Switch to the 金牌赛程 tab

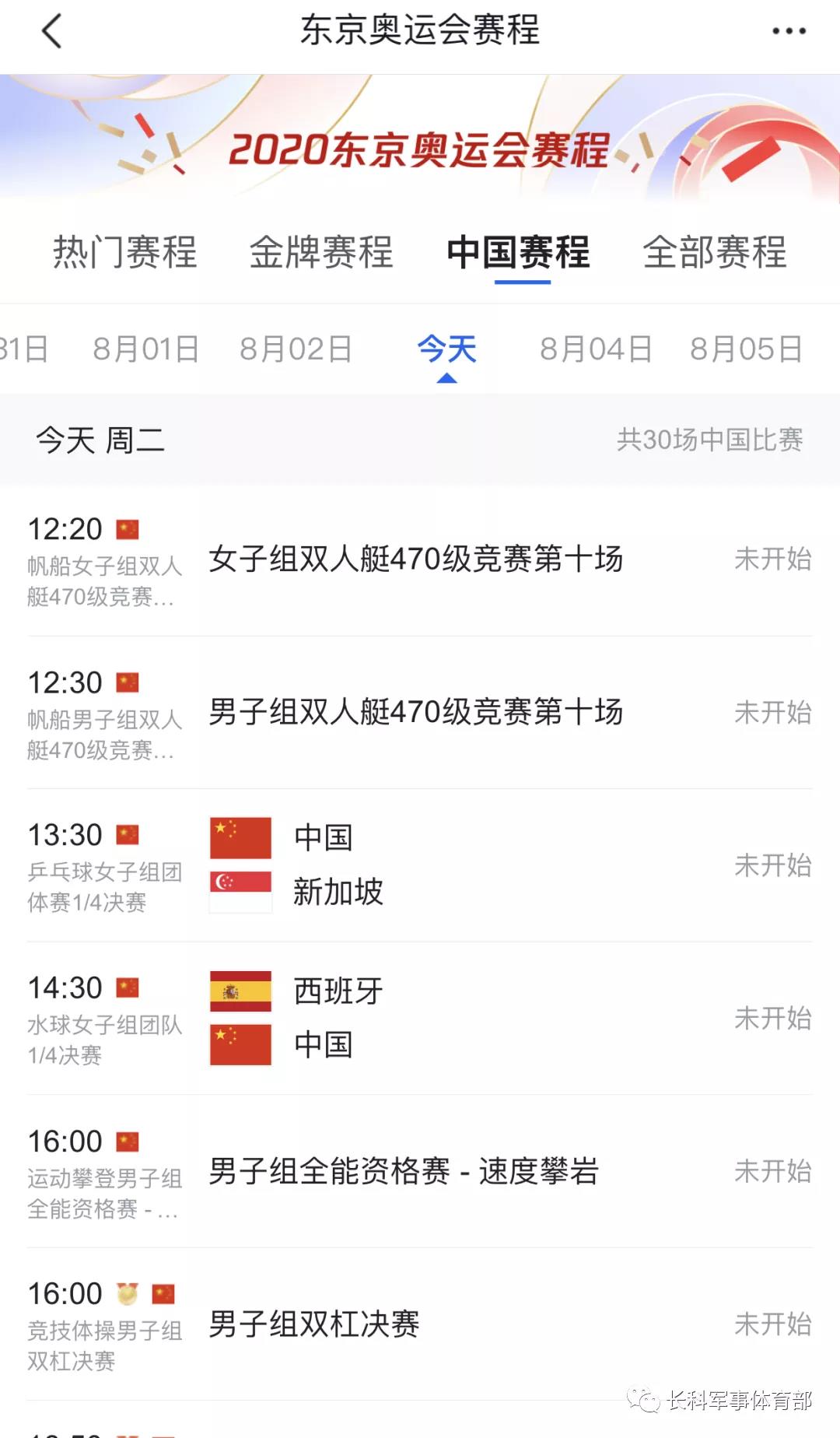click(321, 252)
